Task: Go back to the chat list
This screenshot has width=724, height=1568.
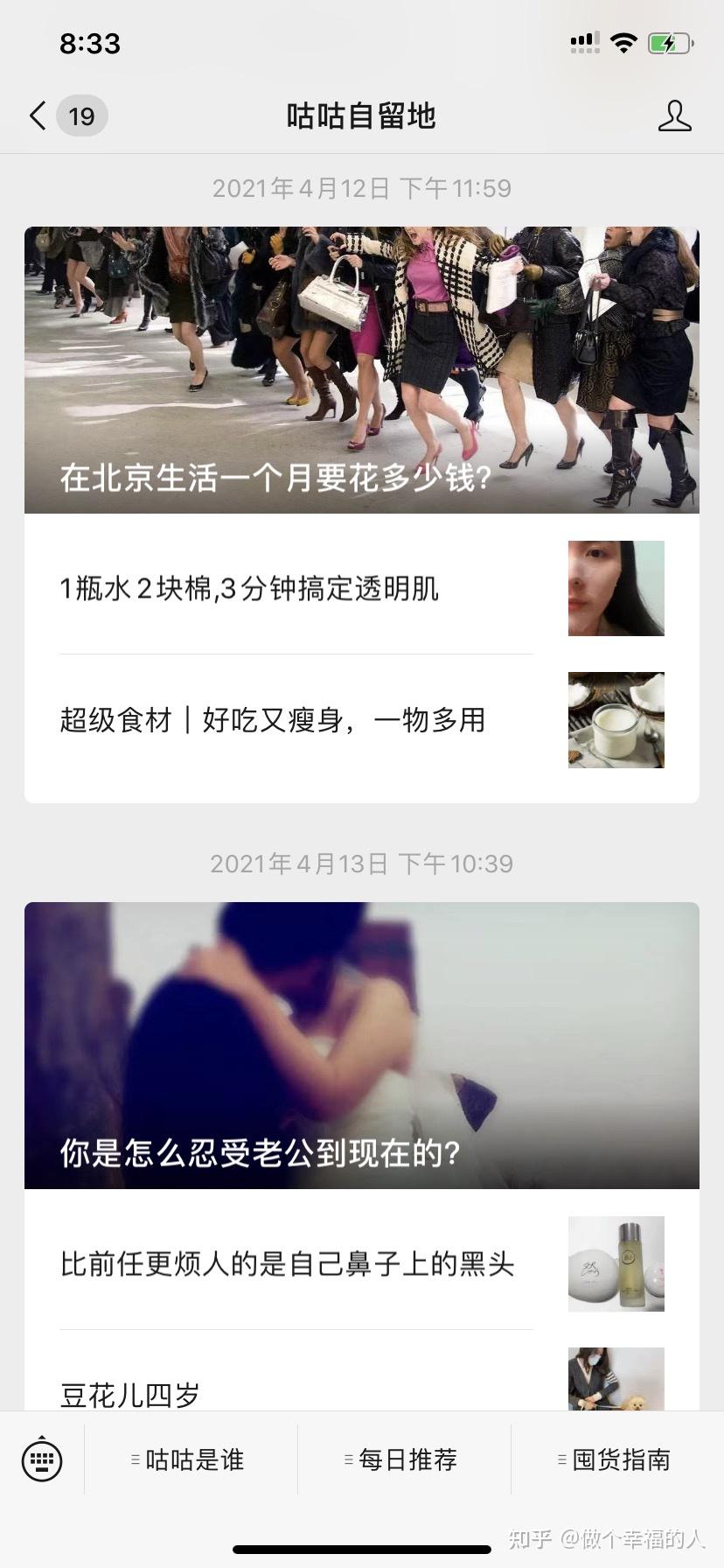Action: click(x=38, y=115)
